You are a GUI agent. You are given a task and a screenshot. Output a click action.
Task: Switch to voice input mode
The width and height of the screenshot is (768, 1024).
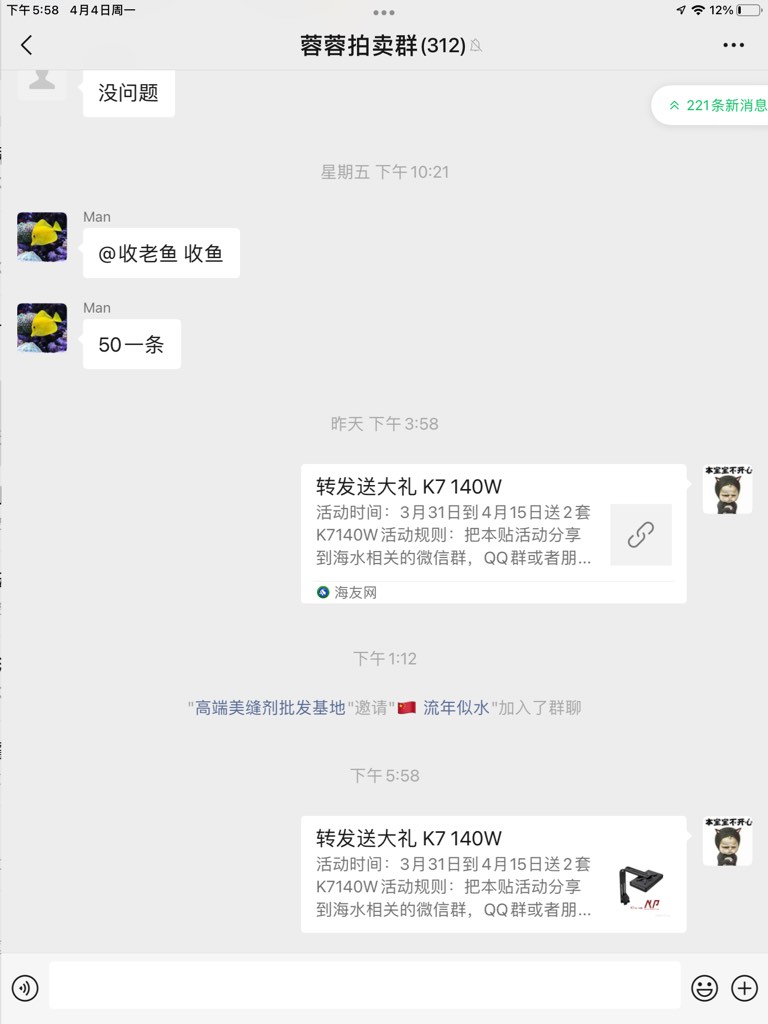[25, 988]
